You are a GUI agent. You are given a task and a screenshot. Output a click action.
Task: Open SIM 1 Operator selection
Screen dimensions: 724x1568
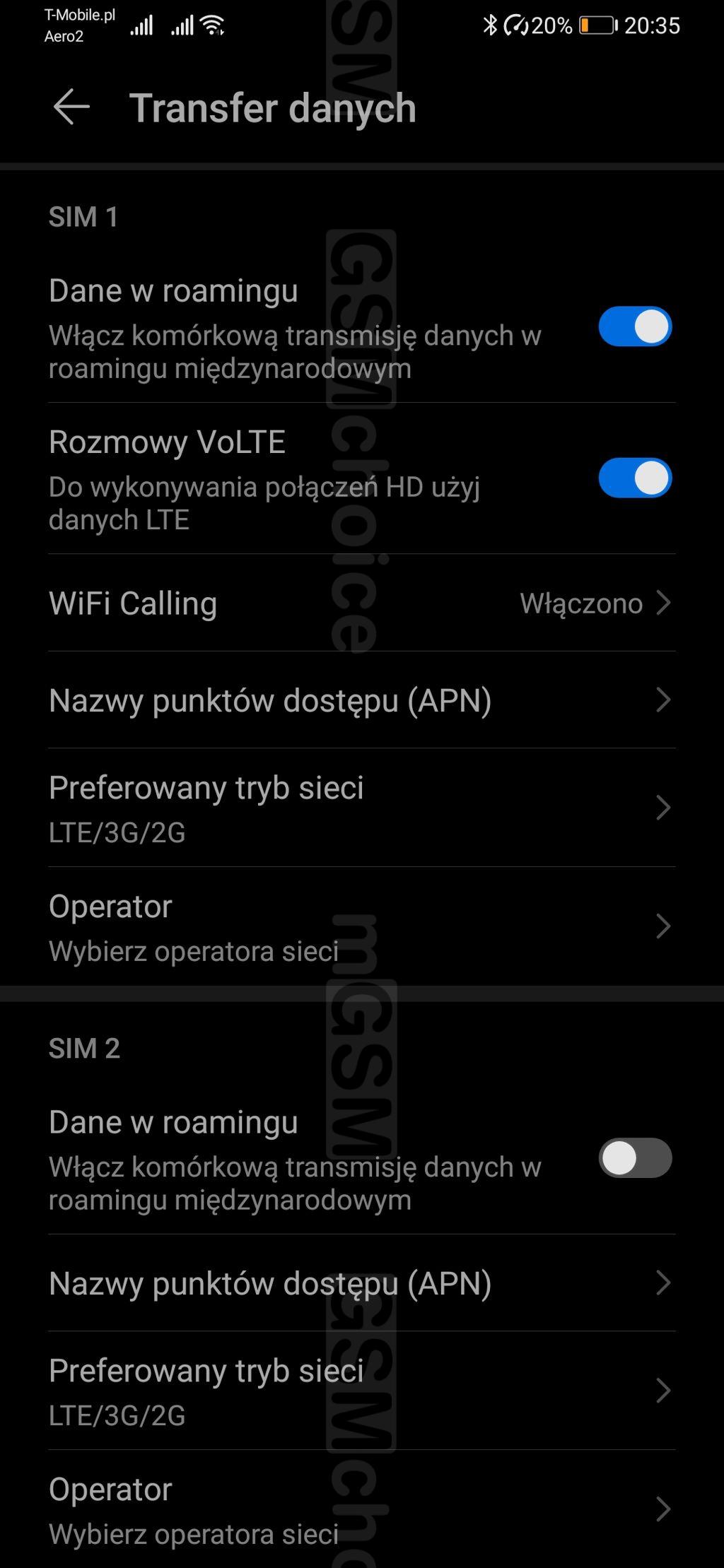[x=361, y=926]
